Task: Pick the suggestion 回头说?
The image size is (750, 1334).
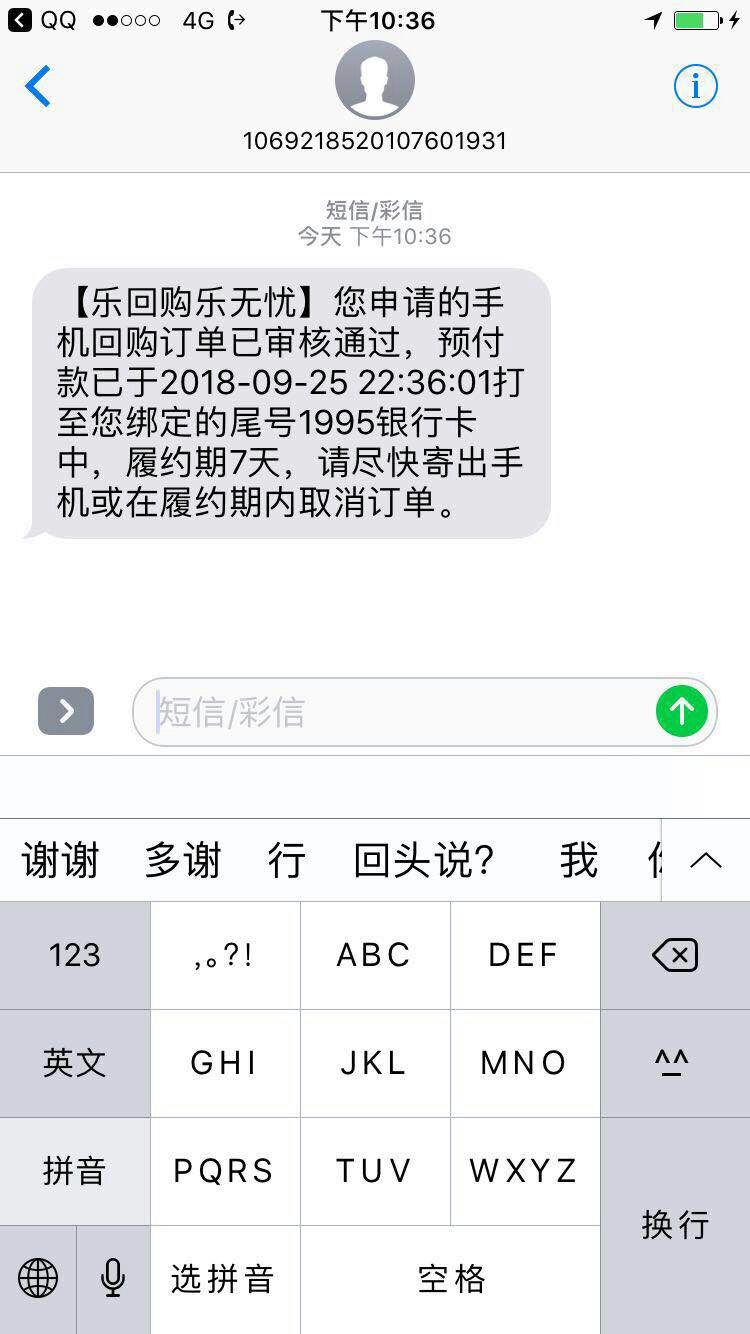Action: tap(424, 860)
